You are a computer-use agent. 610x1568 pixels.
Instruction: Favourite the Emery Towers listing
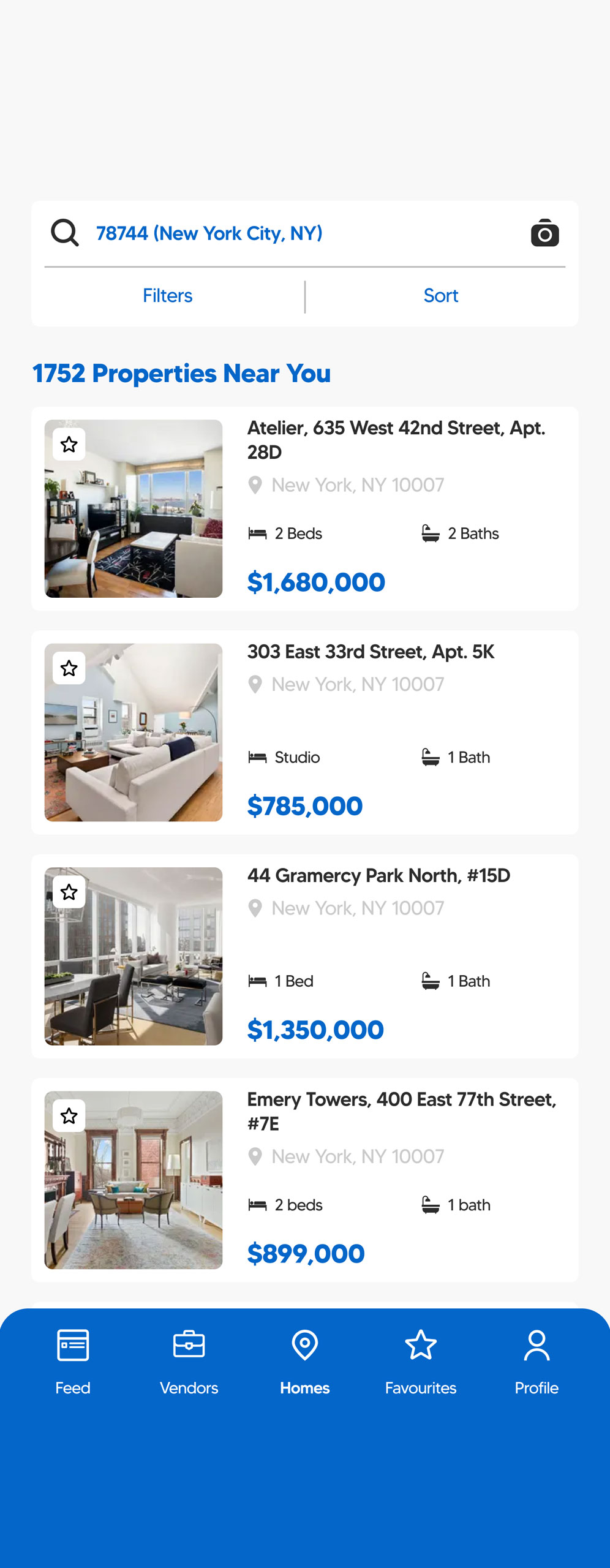tap(69, 1116)
